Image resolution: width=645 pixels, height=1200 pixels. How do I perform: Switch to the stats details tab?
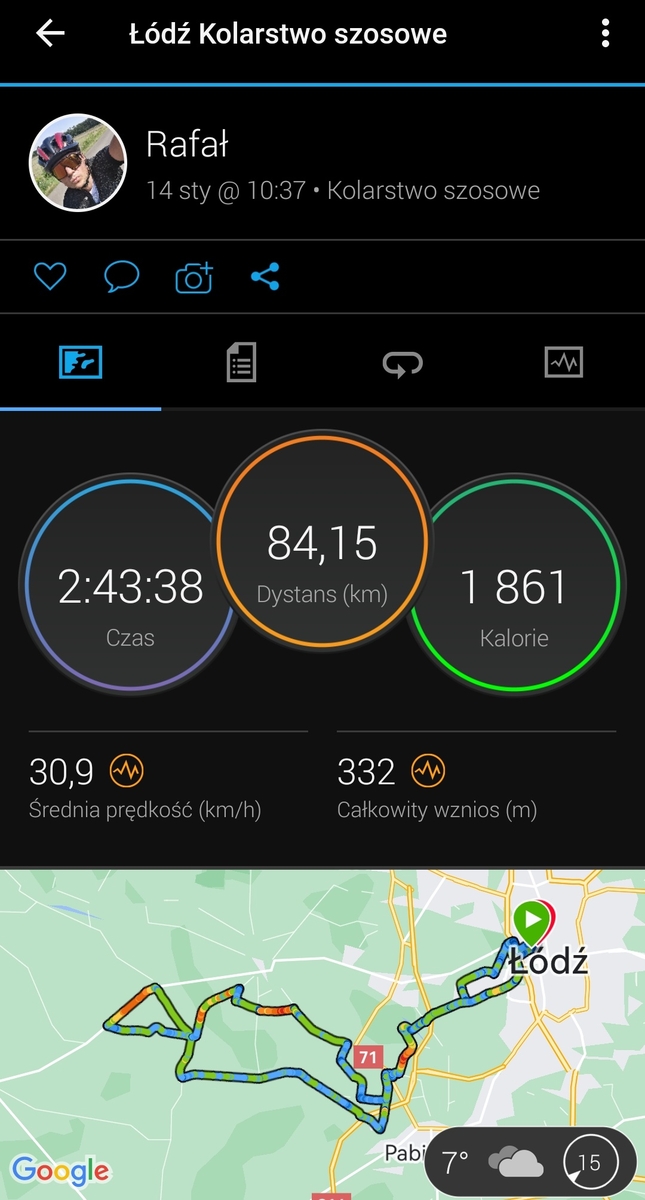[241, 362]
